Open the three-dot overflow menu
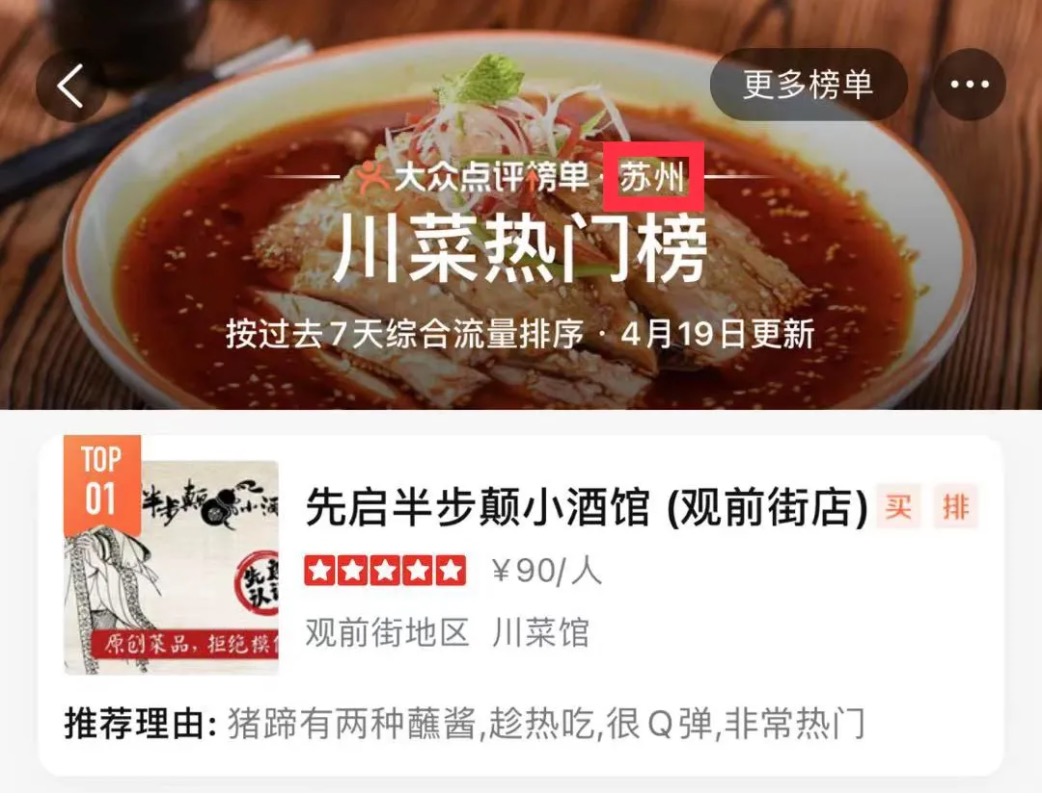The image size is (1042, 796). tap(969, 86)
